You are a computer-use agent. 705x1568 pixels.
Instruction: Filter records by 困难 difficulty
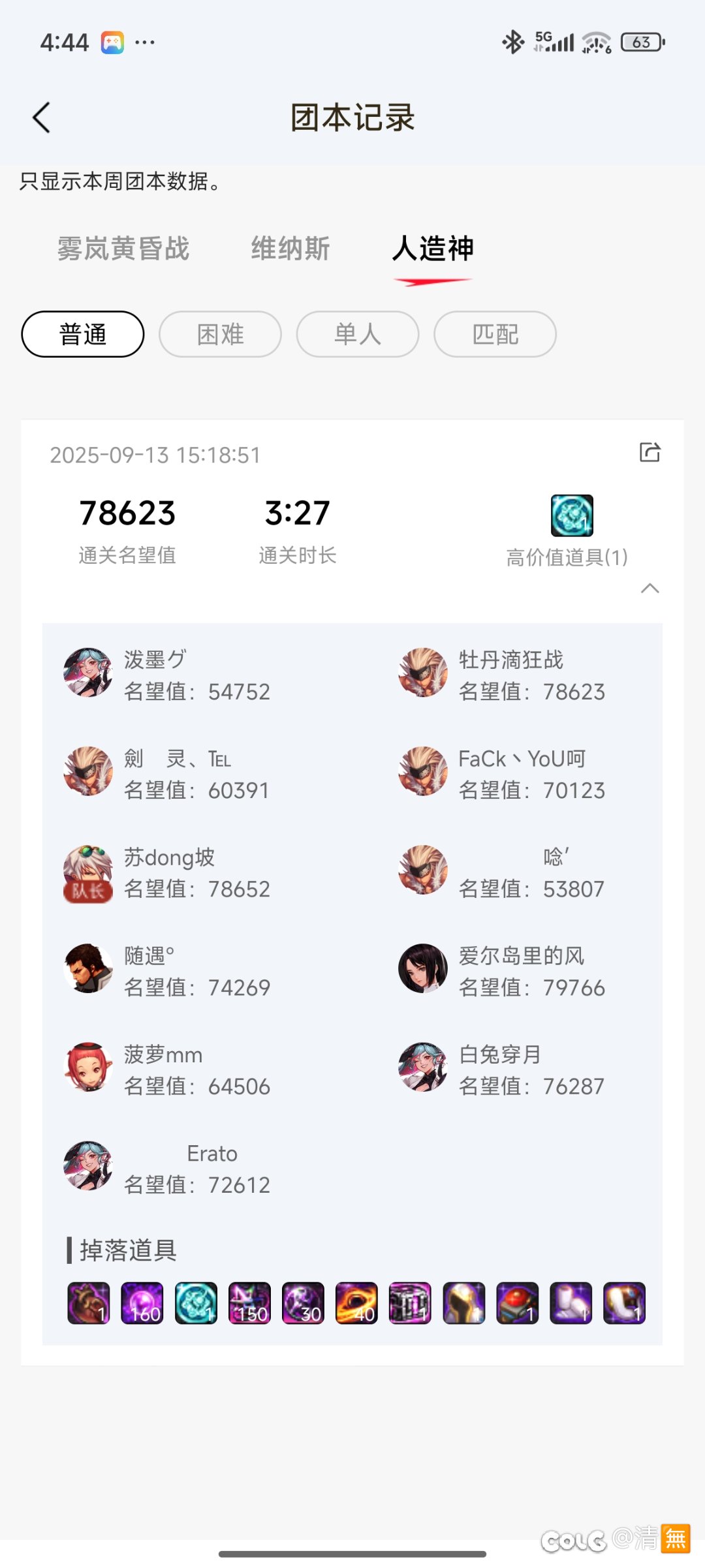point(221,334)
